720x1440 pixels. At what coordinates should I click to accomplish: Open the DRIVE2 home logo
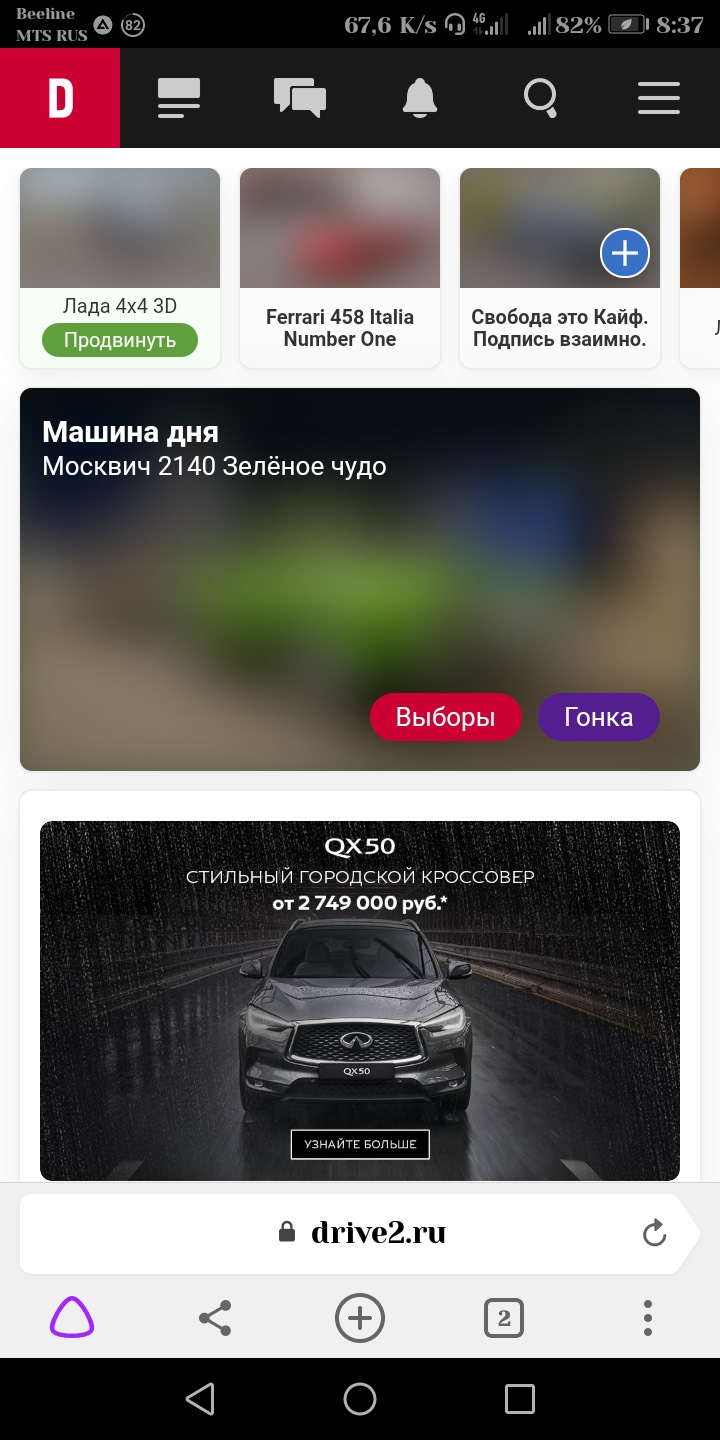pos(60,98)
